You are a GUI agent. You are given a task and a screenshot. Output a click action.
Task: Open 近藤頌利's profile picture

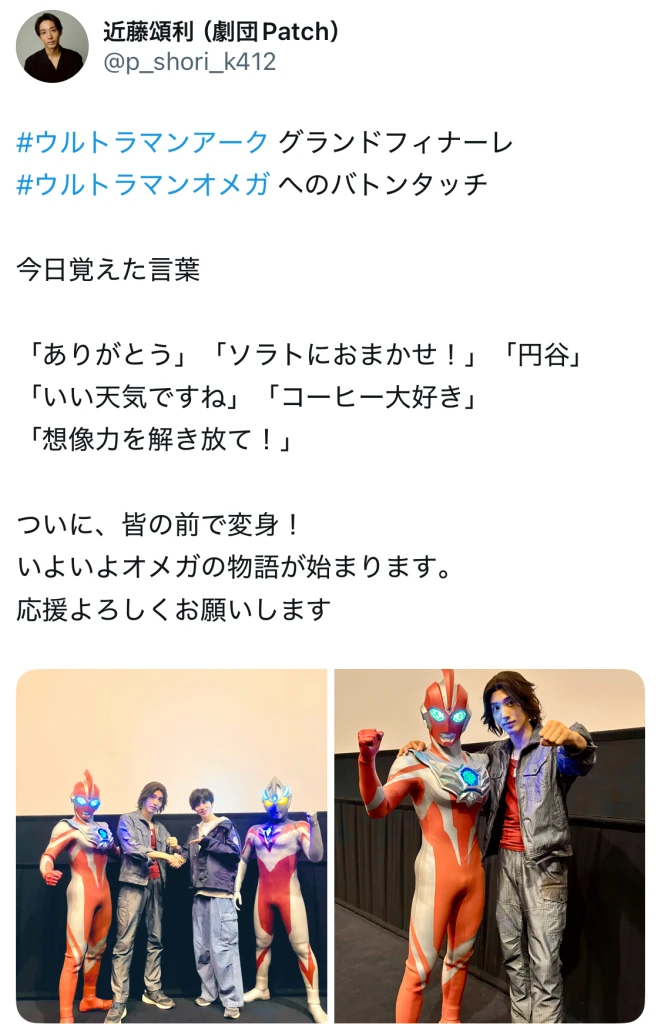[52, 47]
